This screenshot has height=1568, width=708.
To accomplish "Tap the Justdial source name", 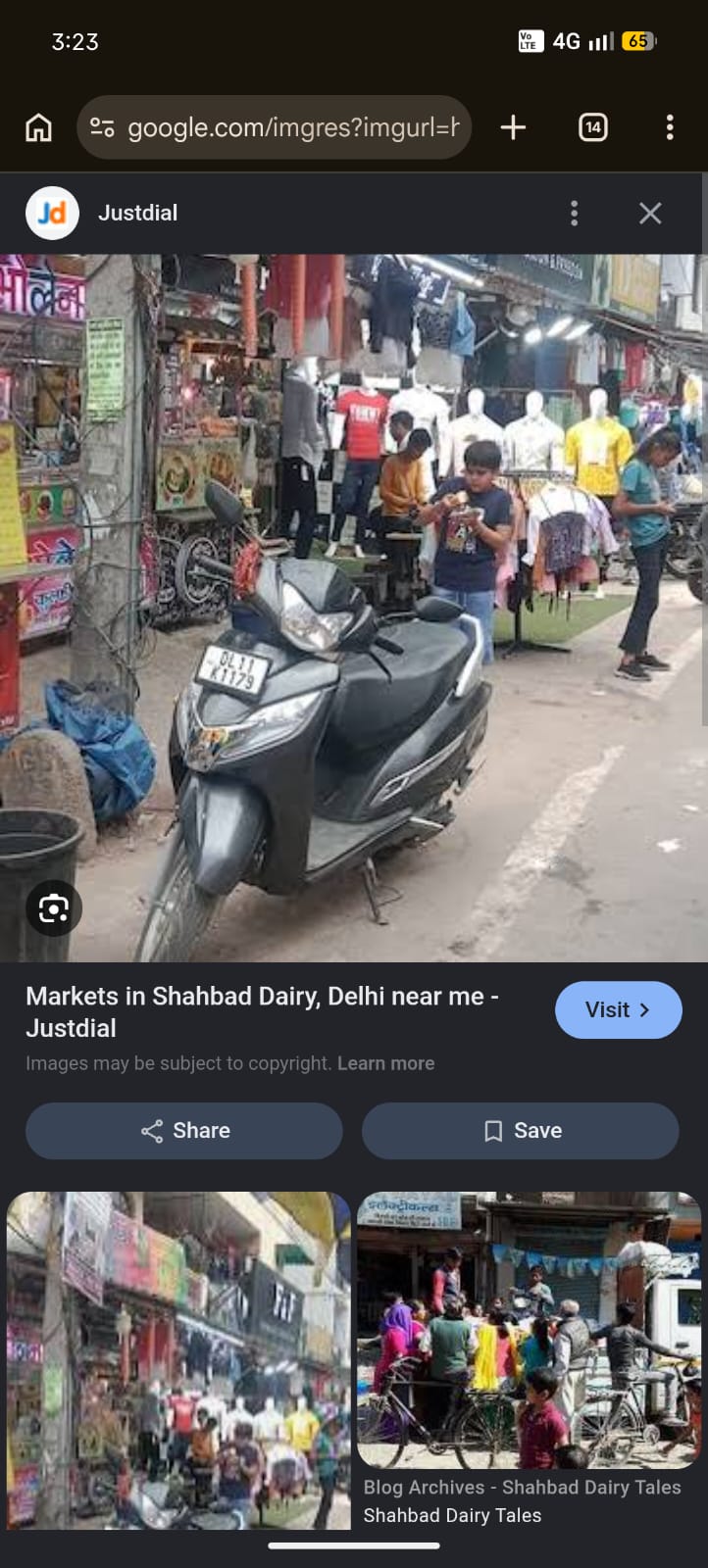I will 137,213.
